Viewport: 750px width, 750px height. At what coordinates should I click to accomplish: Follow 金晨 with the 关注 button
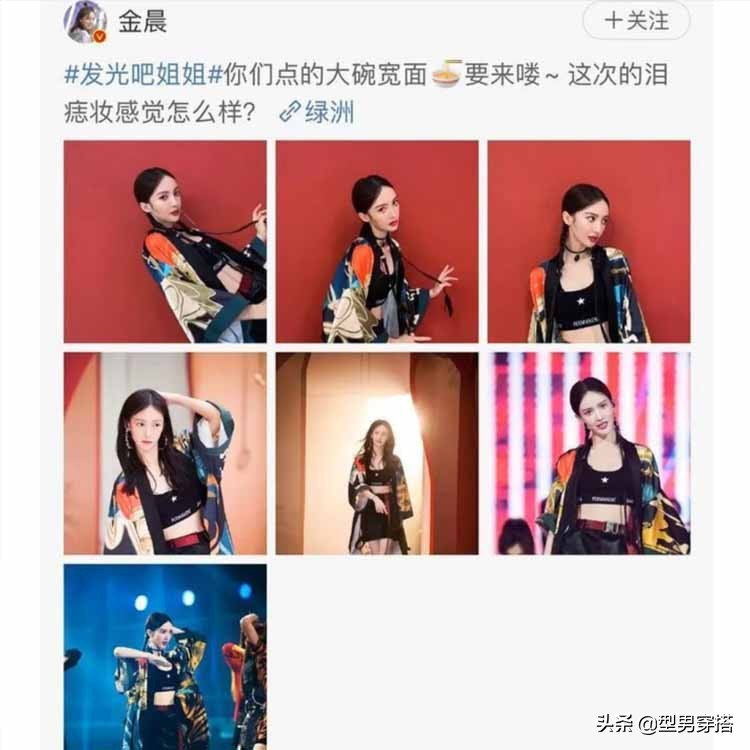coord(636,21)
